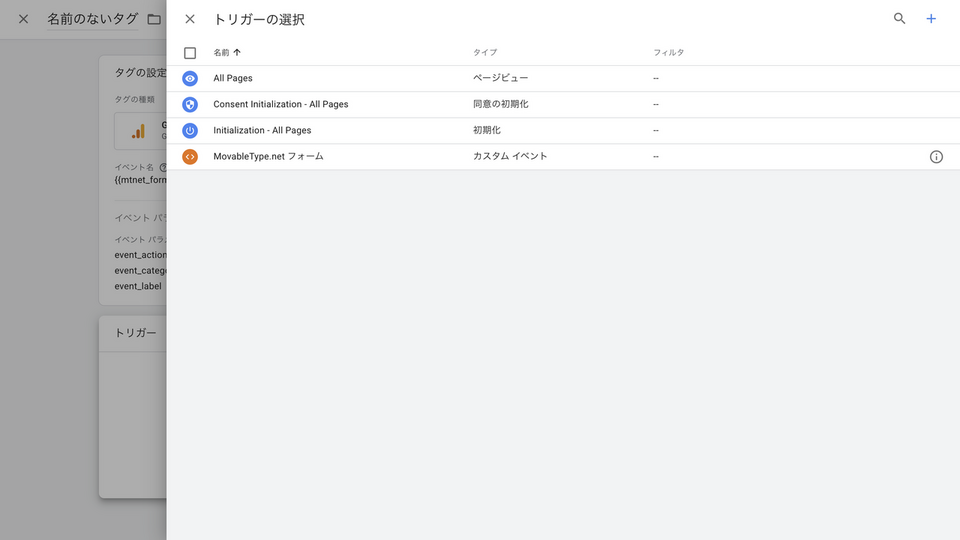Sort the list by 名前 column
This screenshot has width=960, height=540.
coord(227,52)
